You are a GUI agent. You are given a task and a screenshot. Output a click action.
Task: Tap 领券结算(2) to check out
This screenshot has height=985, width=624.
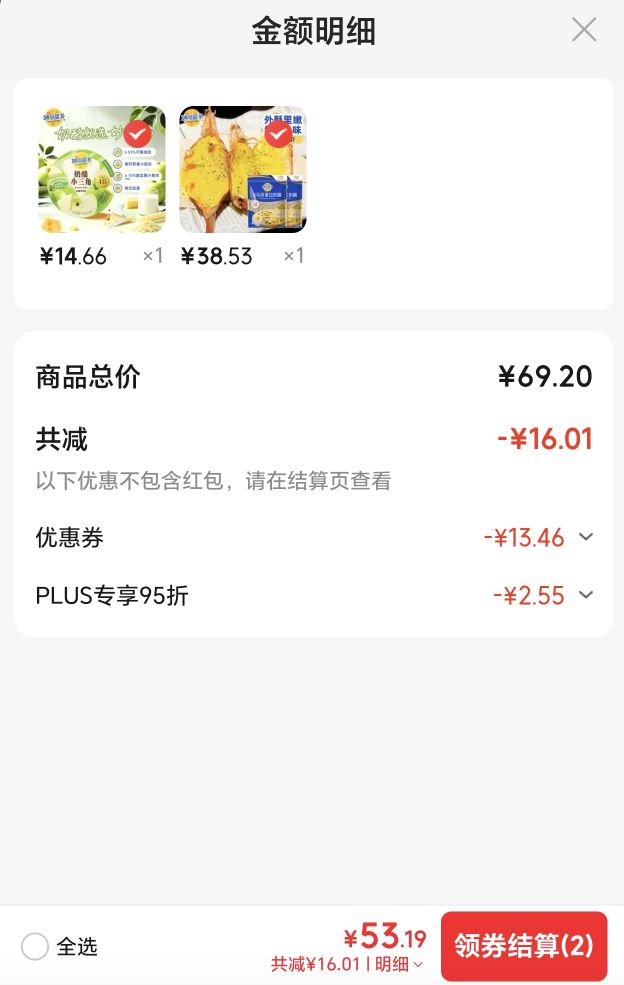[524, 946]
